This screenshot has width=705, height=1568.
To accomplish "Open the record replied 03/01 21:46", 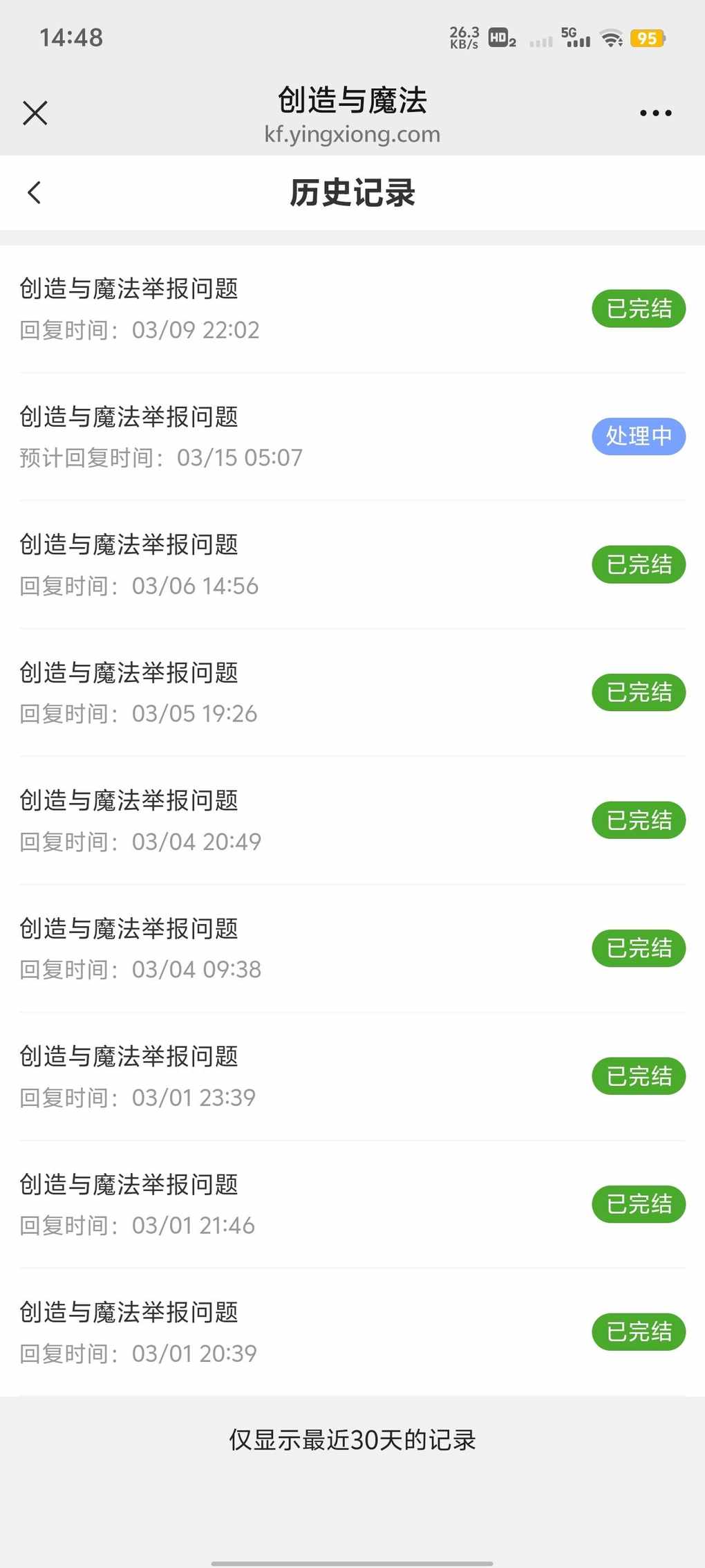I will click(352, 1204).
